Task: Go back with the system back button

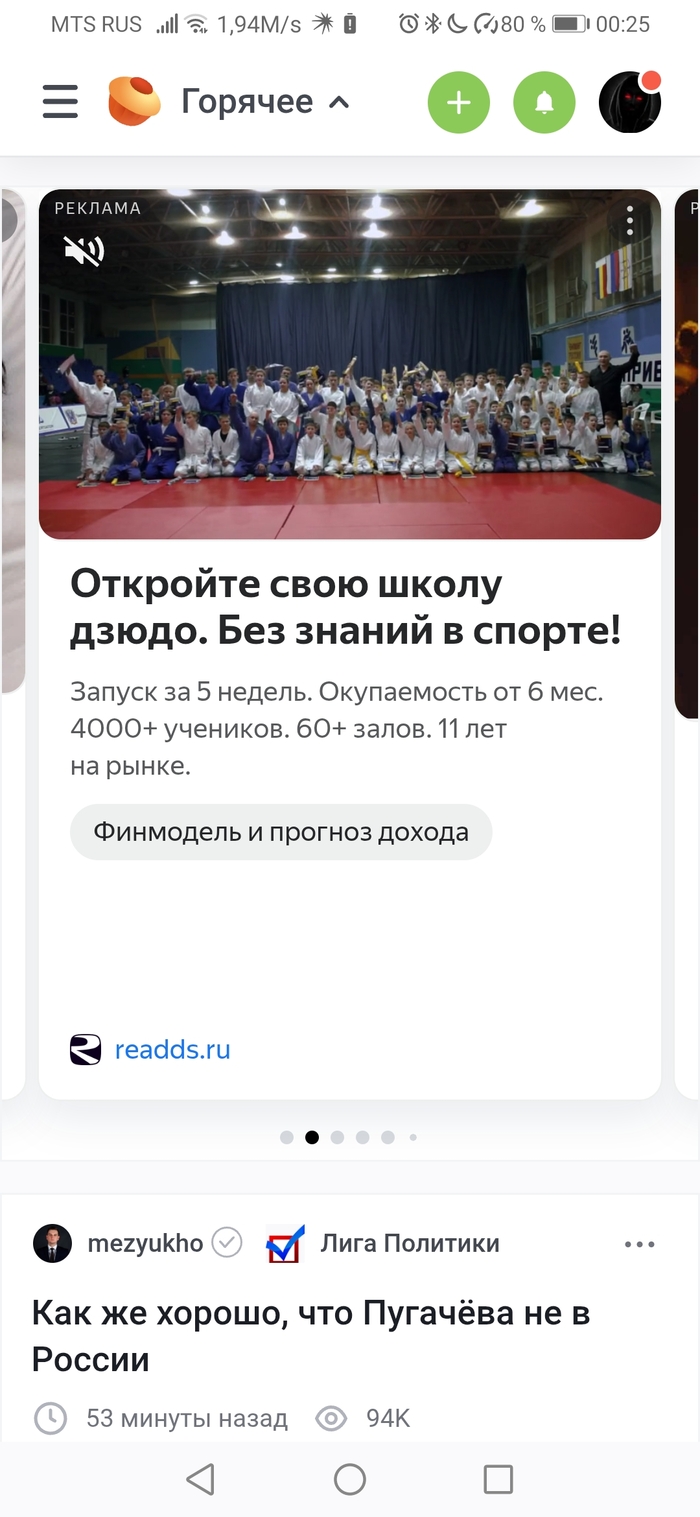Action: click(x=201, y=1479)
